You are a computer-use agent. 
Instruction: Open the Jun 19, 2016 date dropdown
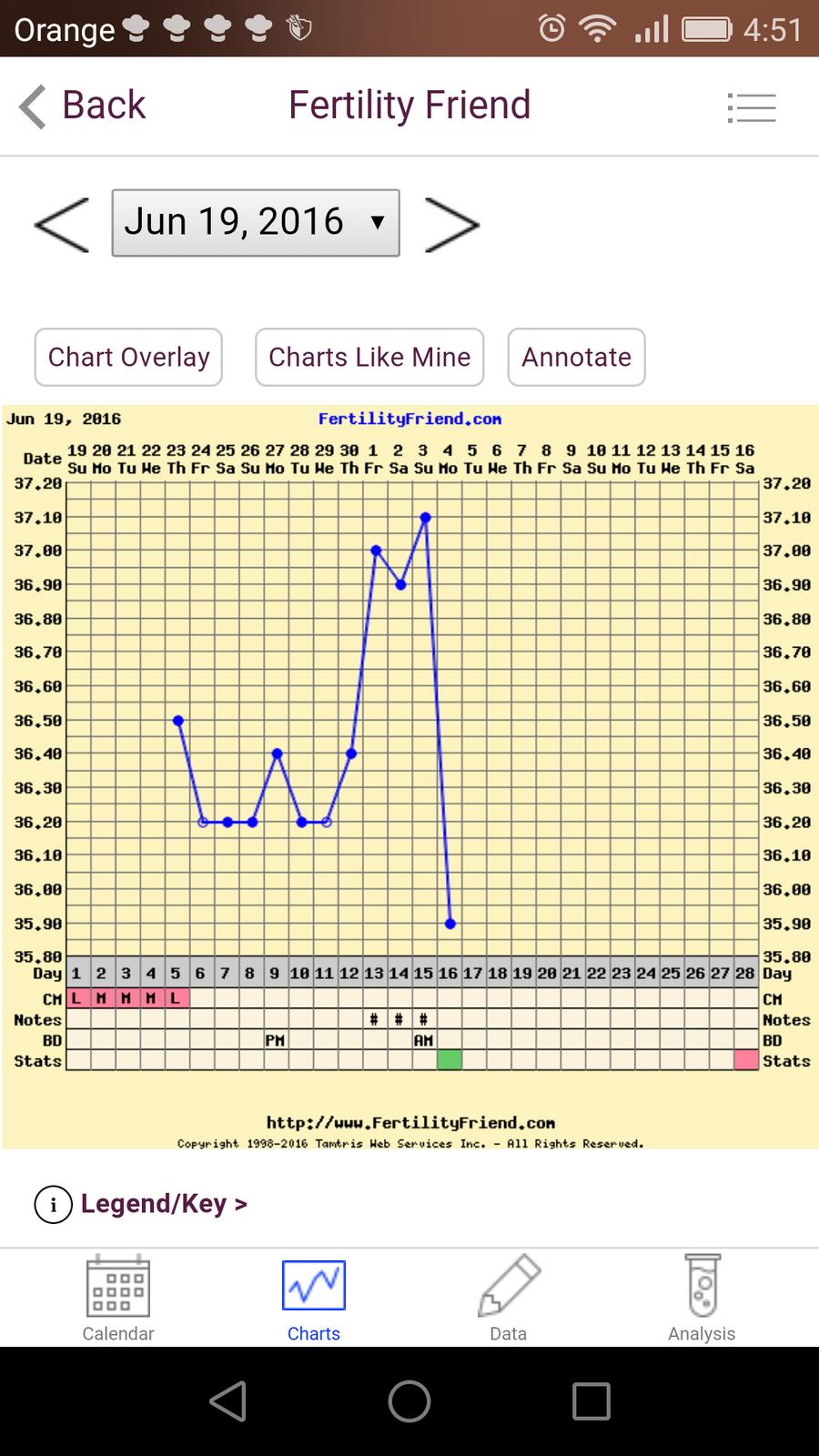(x=256, y=223)
